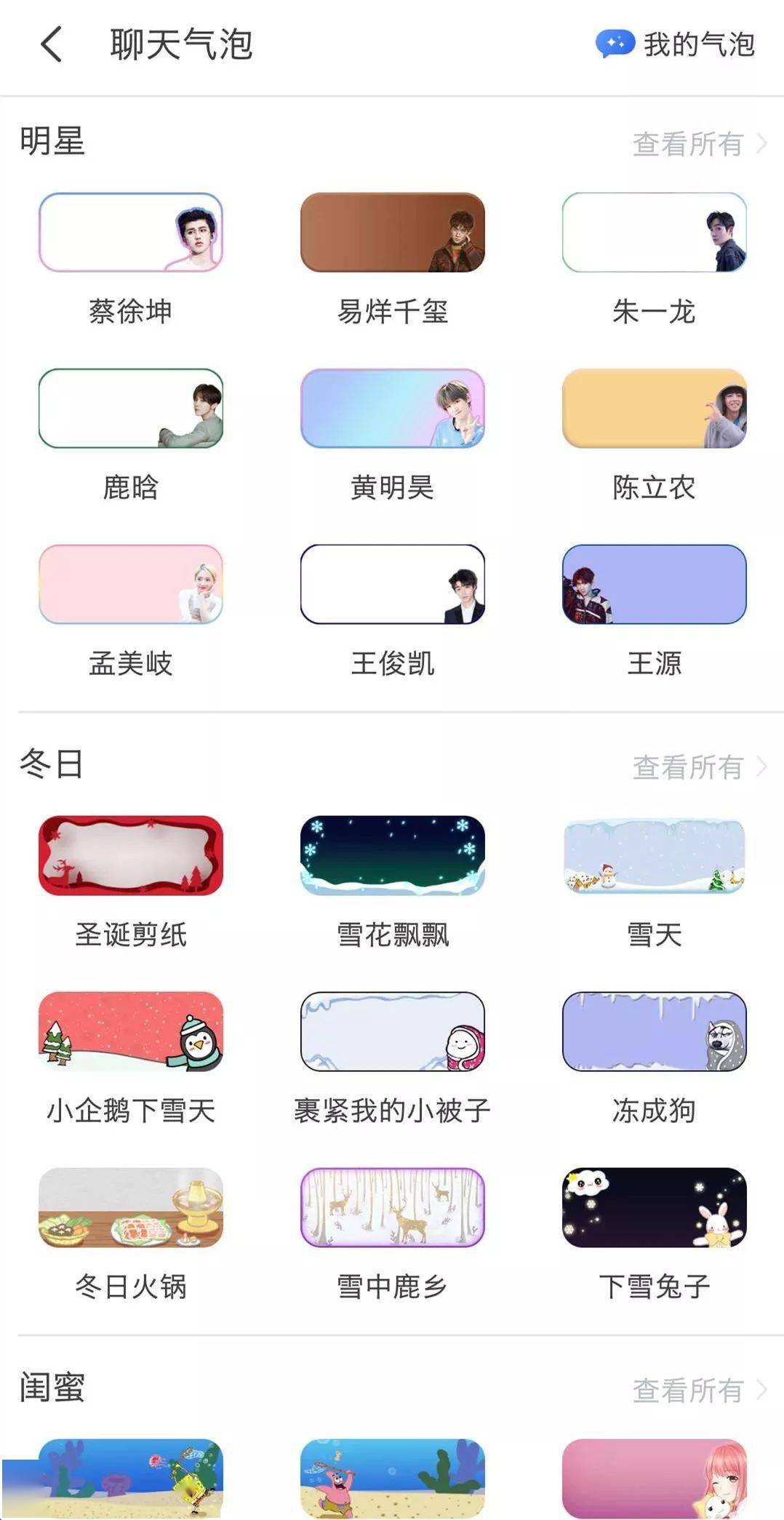Select the 蔡徐坤 chat bubble
Viewport: 784px width, 1520px height.
(129, 233)
